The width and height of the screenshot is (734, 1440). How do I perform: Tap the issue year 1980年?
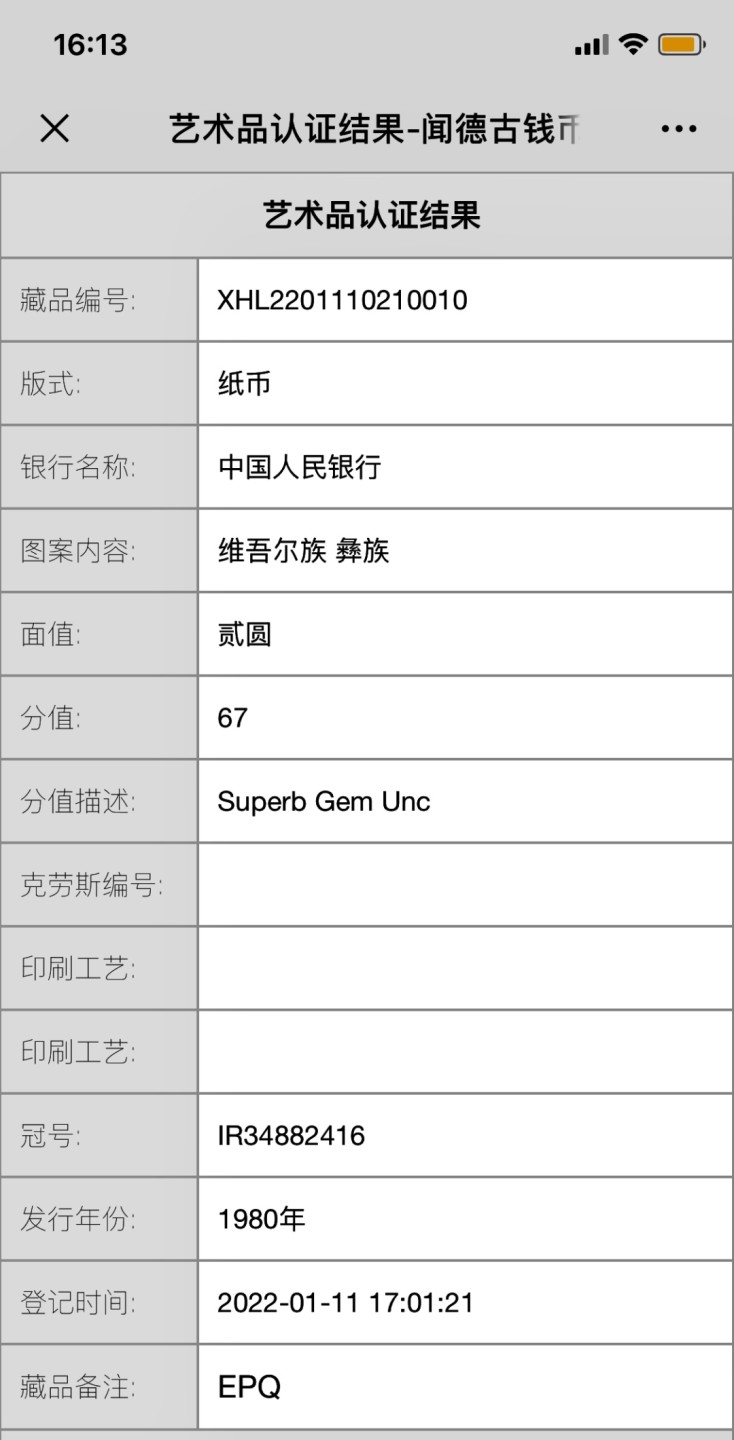point(263,1219)
